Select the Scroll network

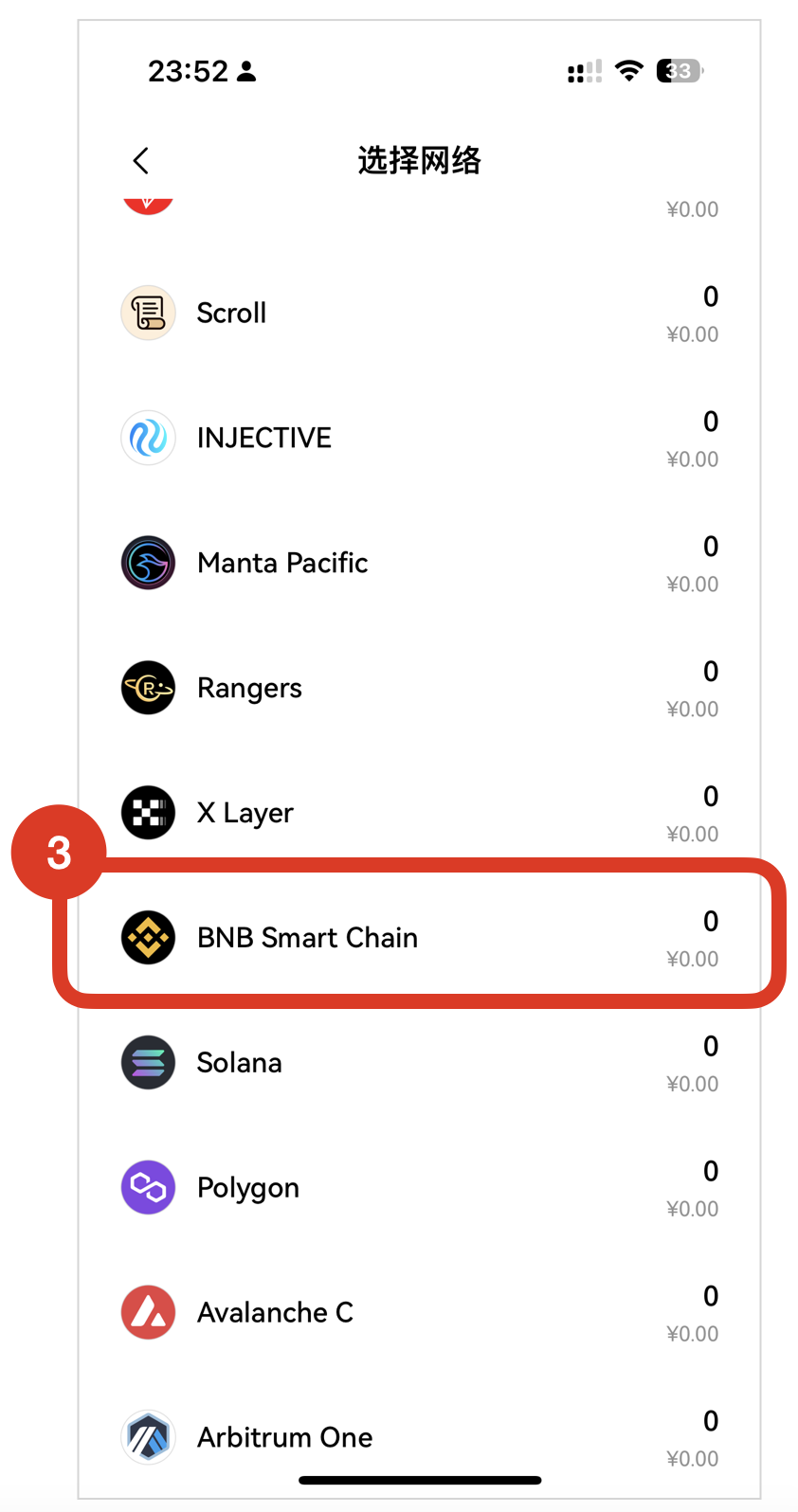tap(419, 314)
